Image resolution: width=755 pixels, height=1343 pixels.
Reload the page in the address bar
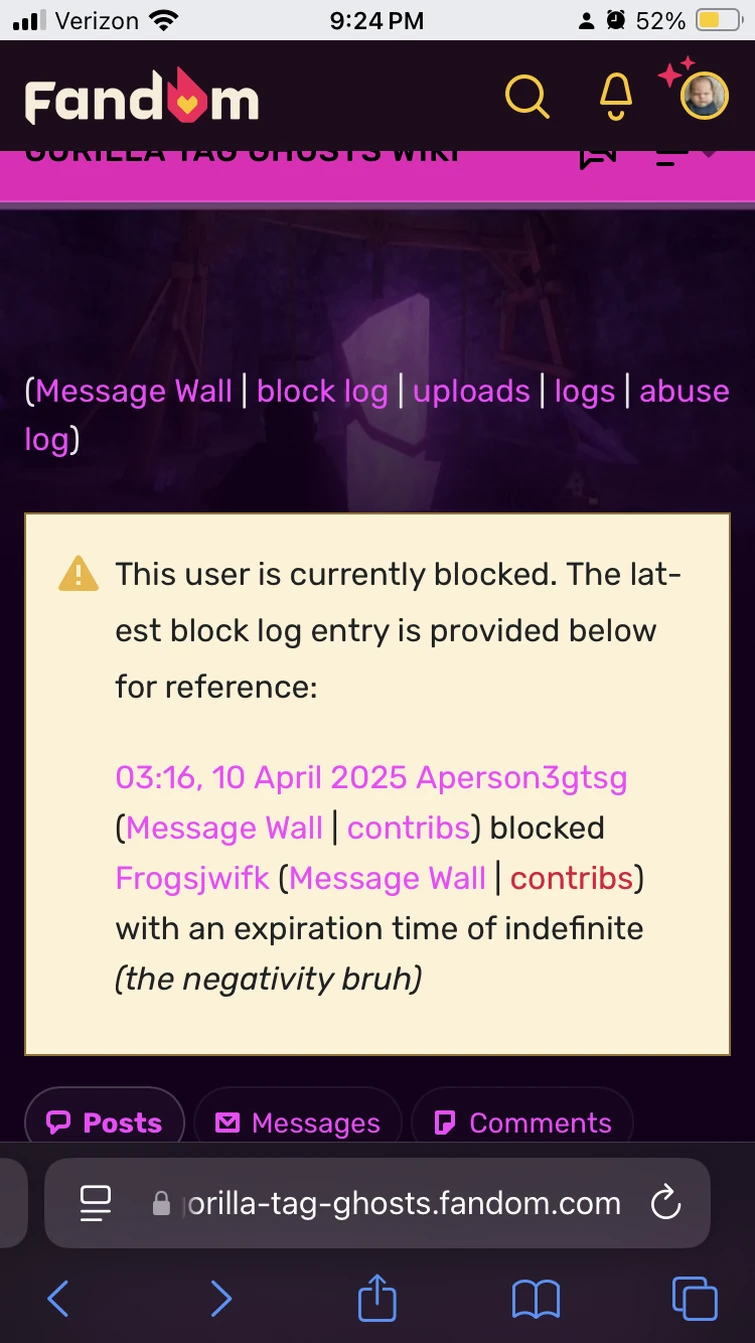click(665, 1203)
